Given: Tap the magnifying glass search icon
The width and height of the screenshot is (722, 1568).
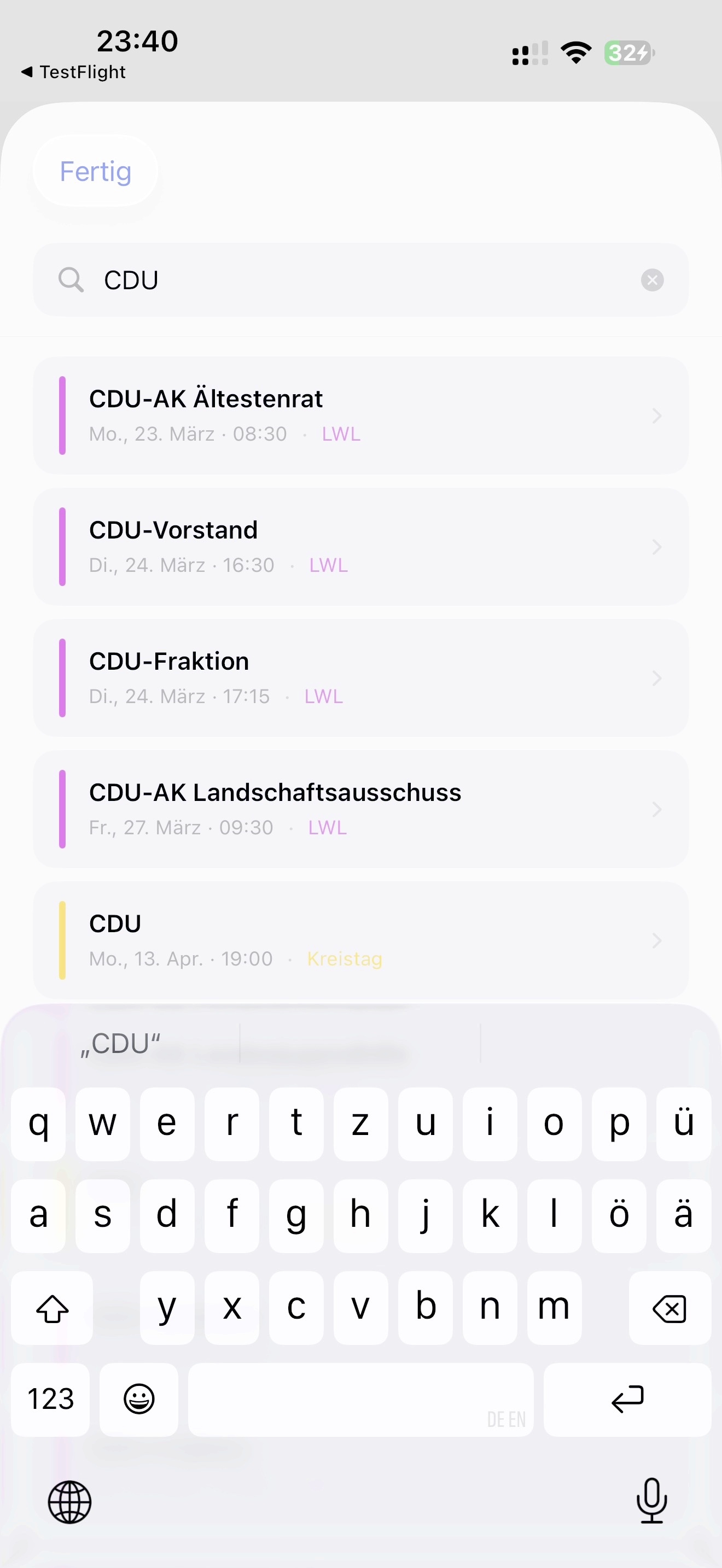Looking at the screenshot, I should [x=71, y=280].
